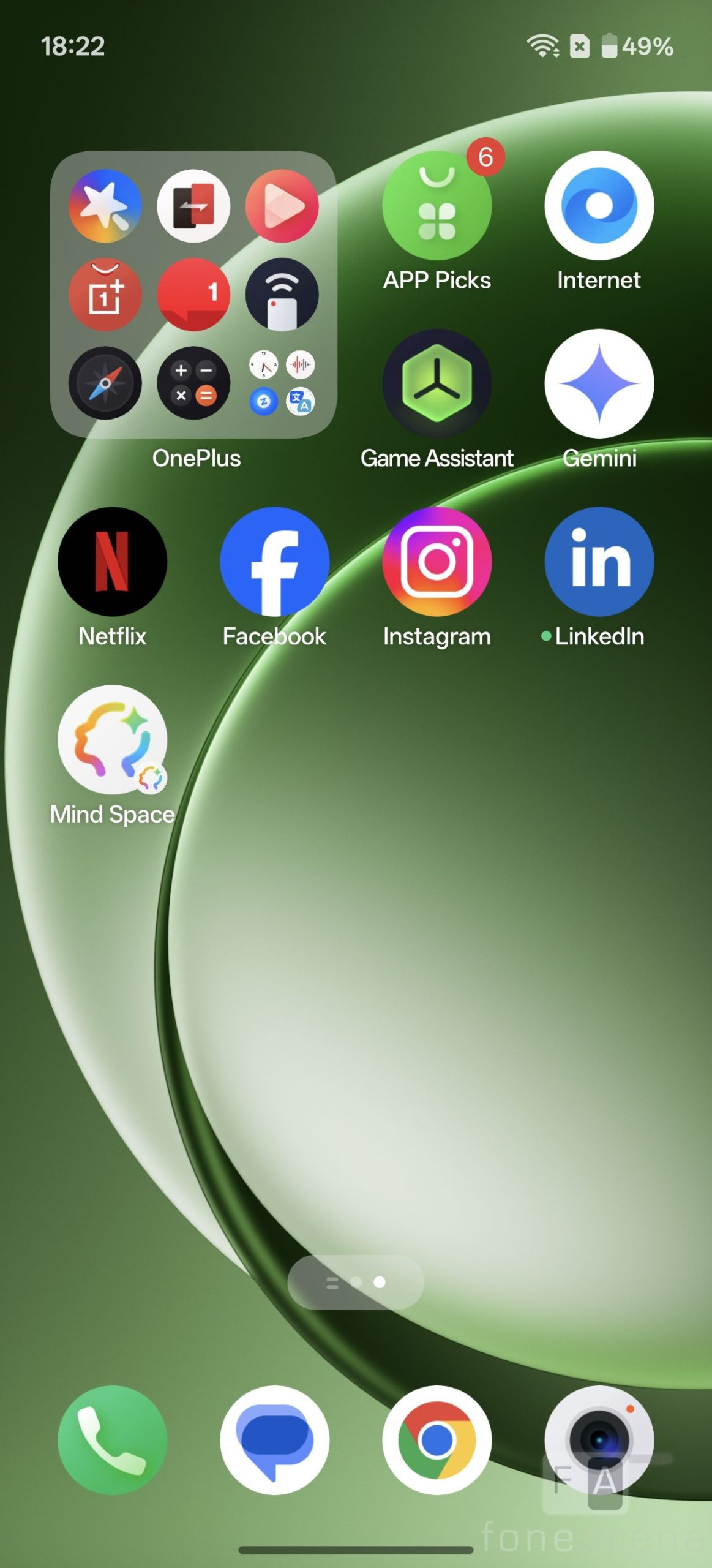Image resolution: width=712 pixels, height=1568 pixels.
Task: Open the Camera app in the dock
Action: coord(599,1440)
